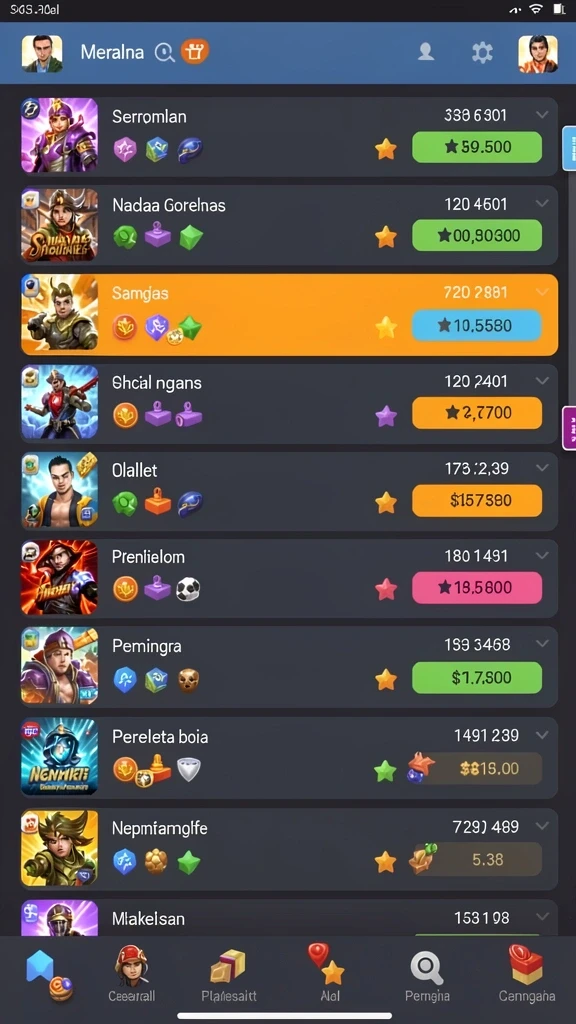Open settings gear in header
Viewport: 576px width, 1024px height.
[482, 52]
